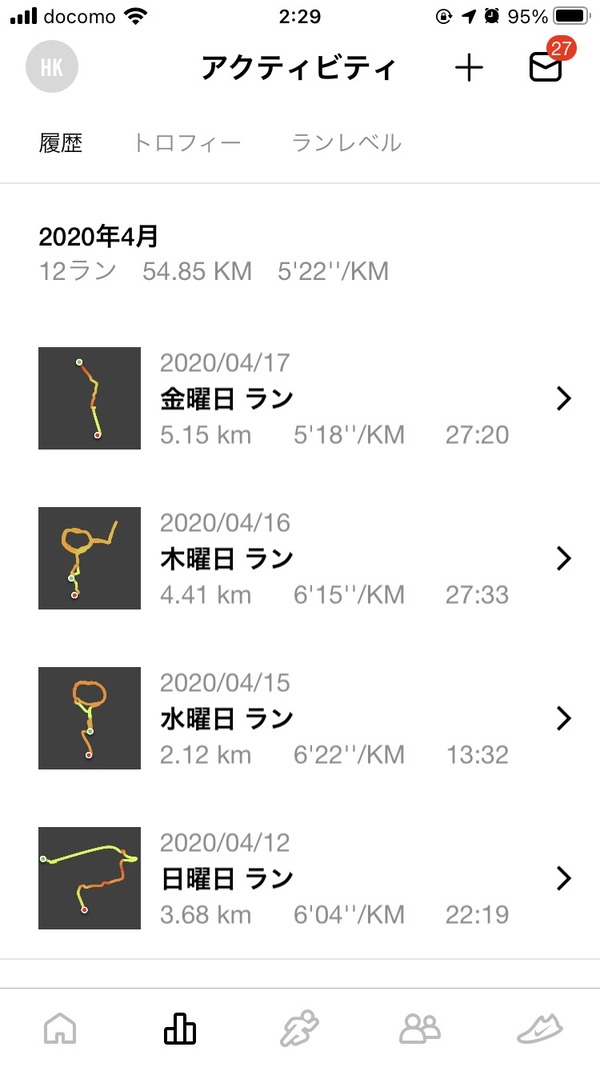
Task: Open the inbox with 27 notifications
Action: coord(546,67)
